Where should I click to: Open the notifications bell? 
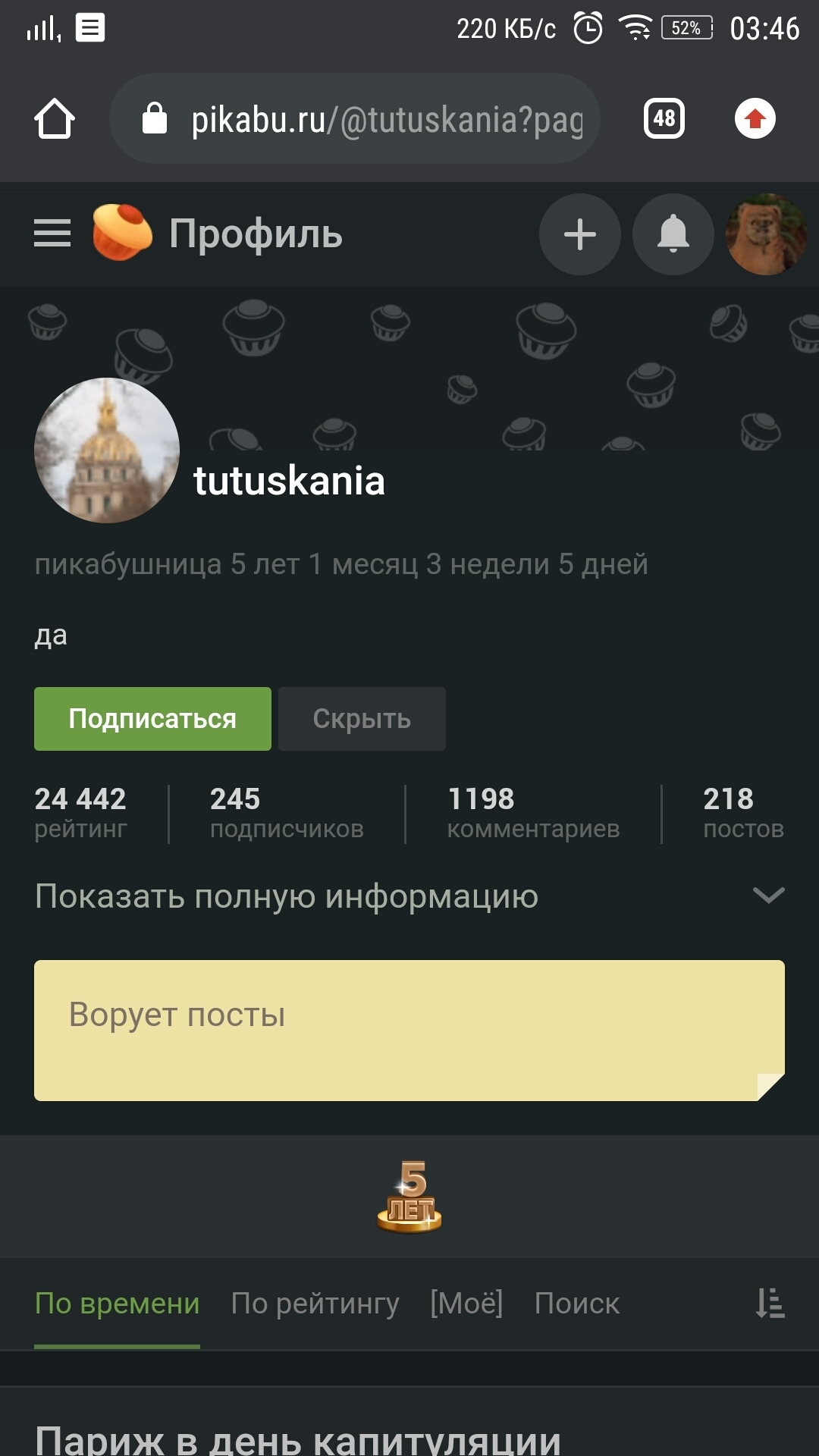pyautogui.click(x=673, y=234)
